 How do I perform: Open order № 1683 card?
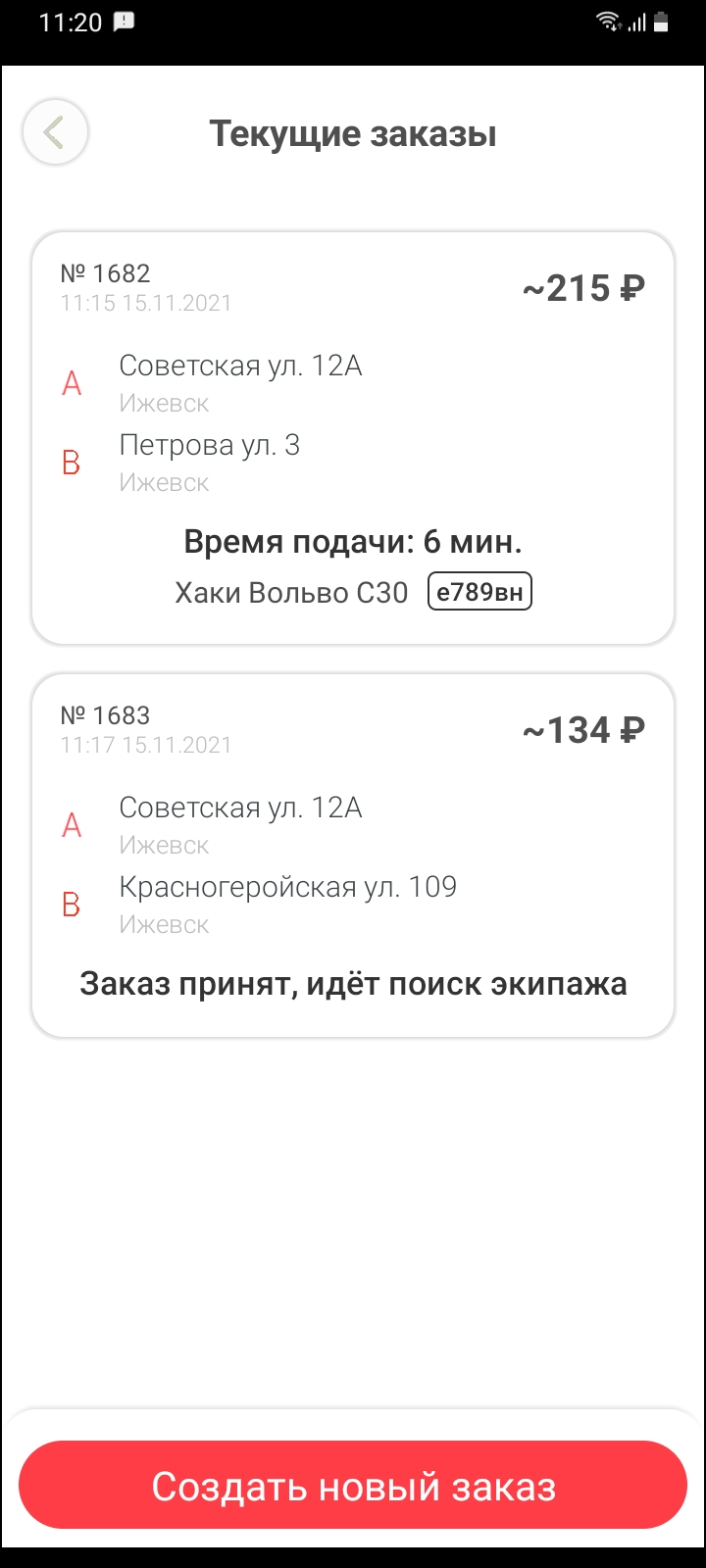tap(353, 855)
